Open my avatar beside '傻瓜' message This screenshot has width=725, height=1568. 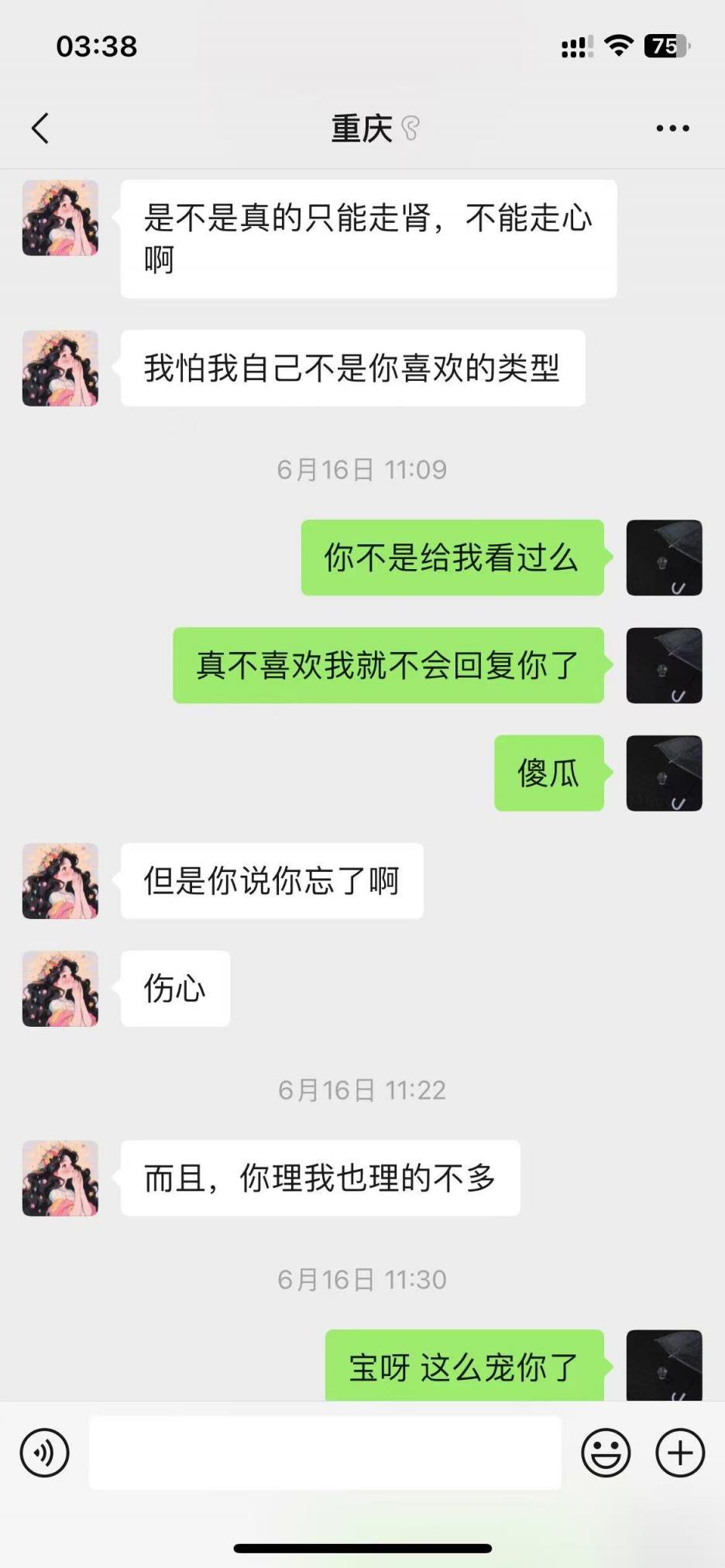coord(664,773)
